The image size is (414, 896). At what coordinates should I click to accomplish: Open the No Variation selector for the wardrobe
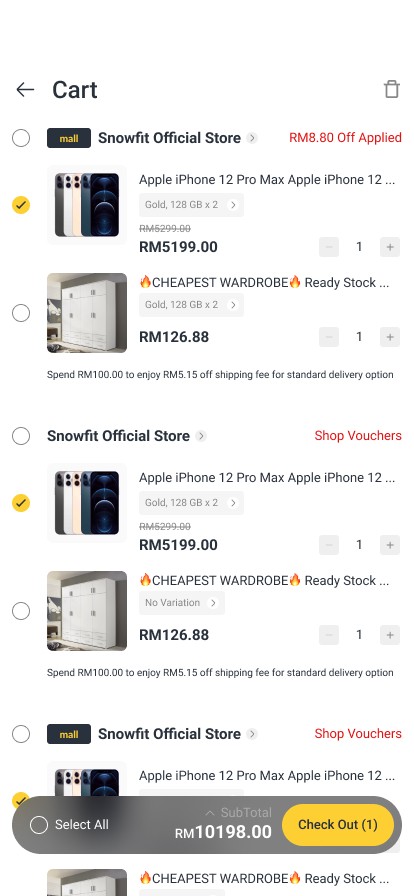[182, 603]
